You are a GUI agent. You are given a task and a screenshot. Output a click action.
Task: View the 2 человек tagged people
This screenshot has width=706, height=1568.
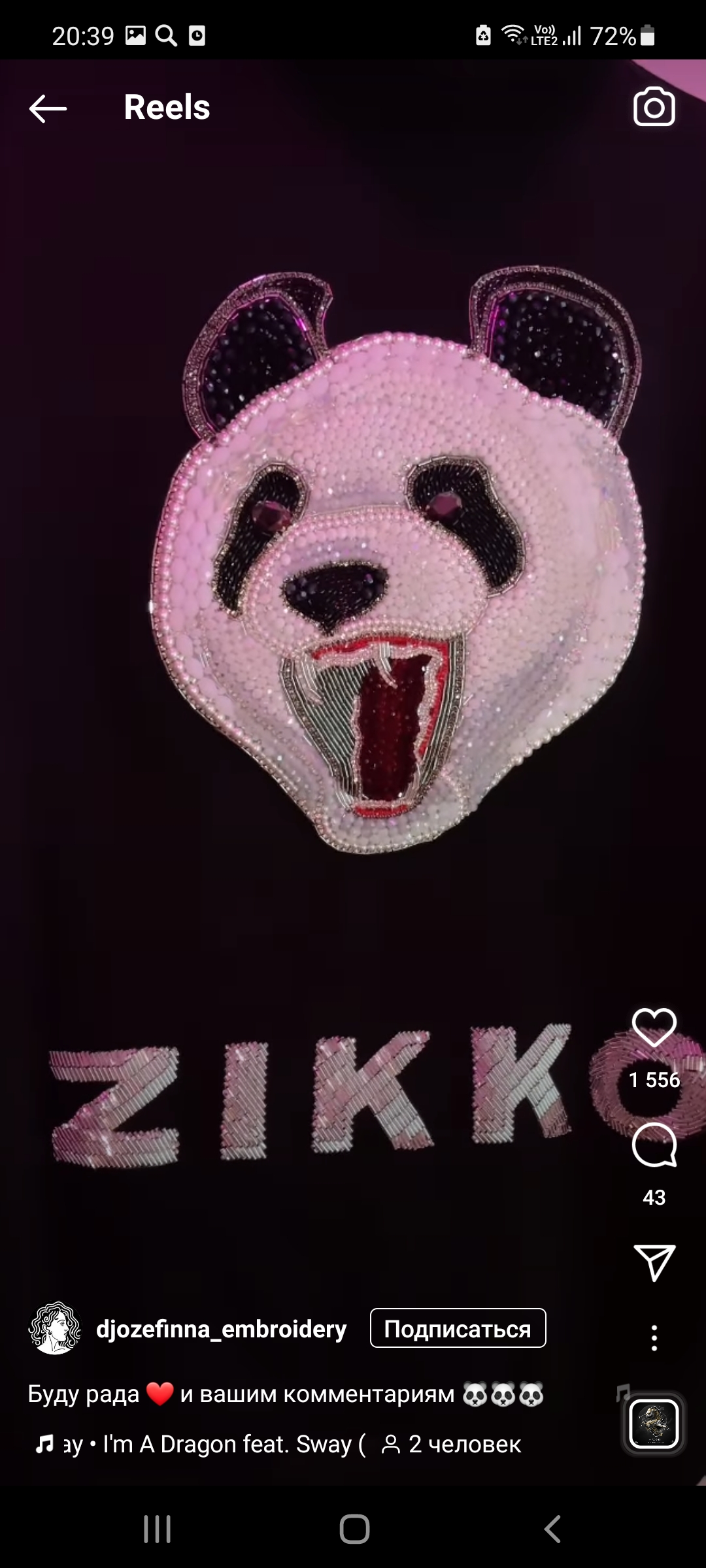point(452,1445)
